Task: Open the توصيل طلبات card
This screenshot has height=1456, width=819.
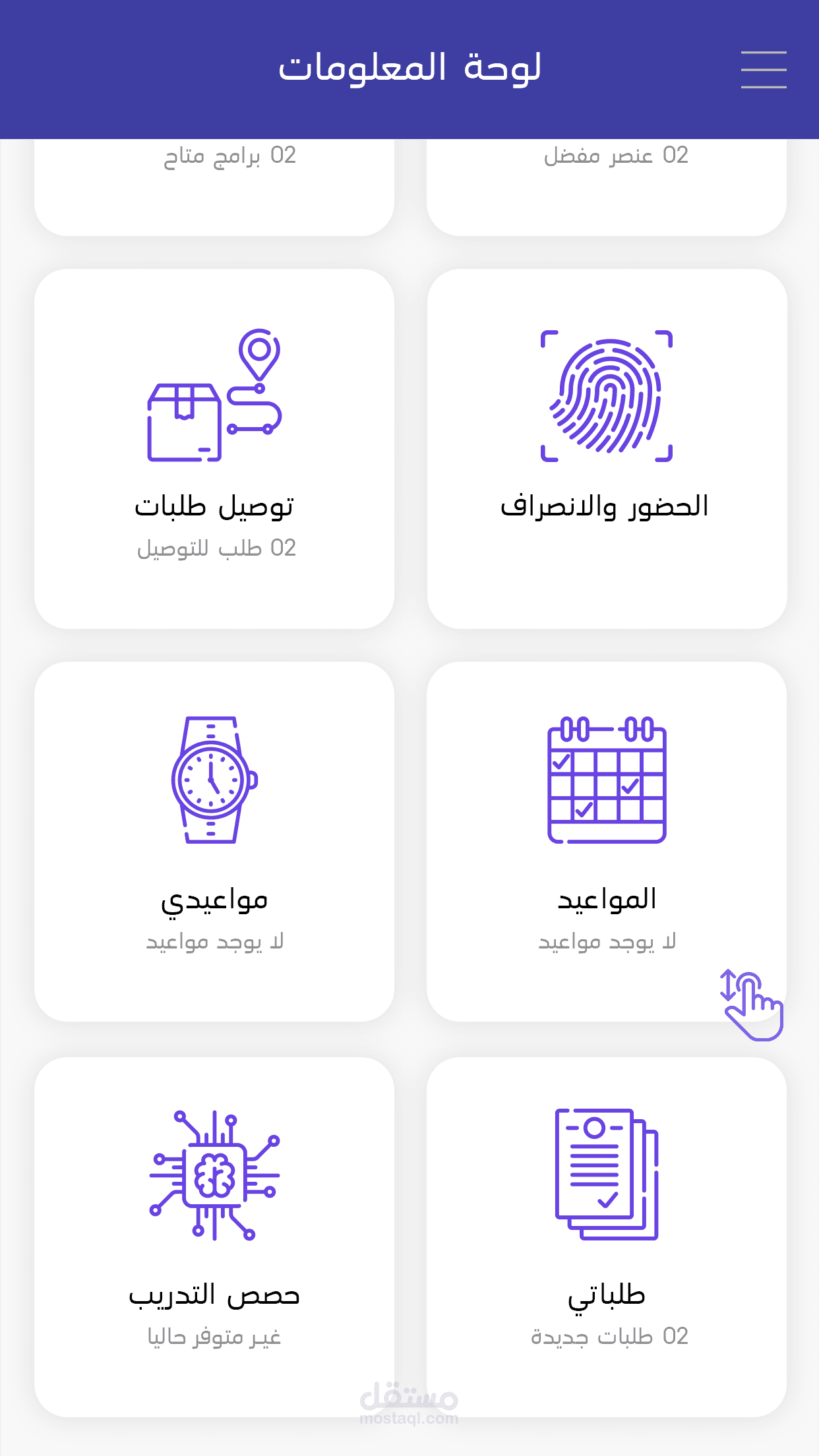Action: (x=214, y=448)
